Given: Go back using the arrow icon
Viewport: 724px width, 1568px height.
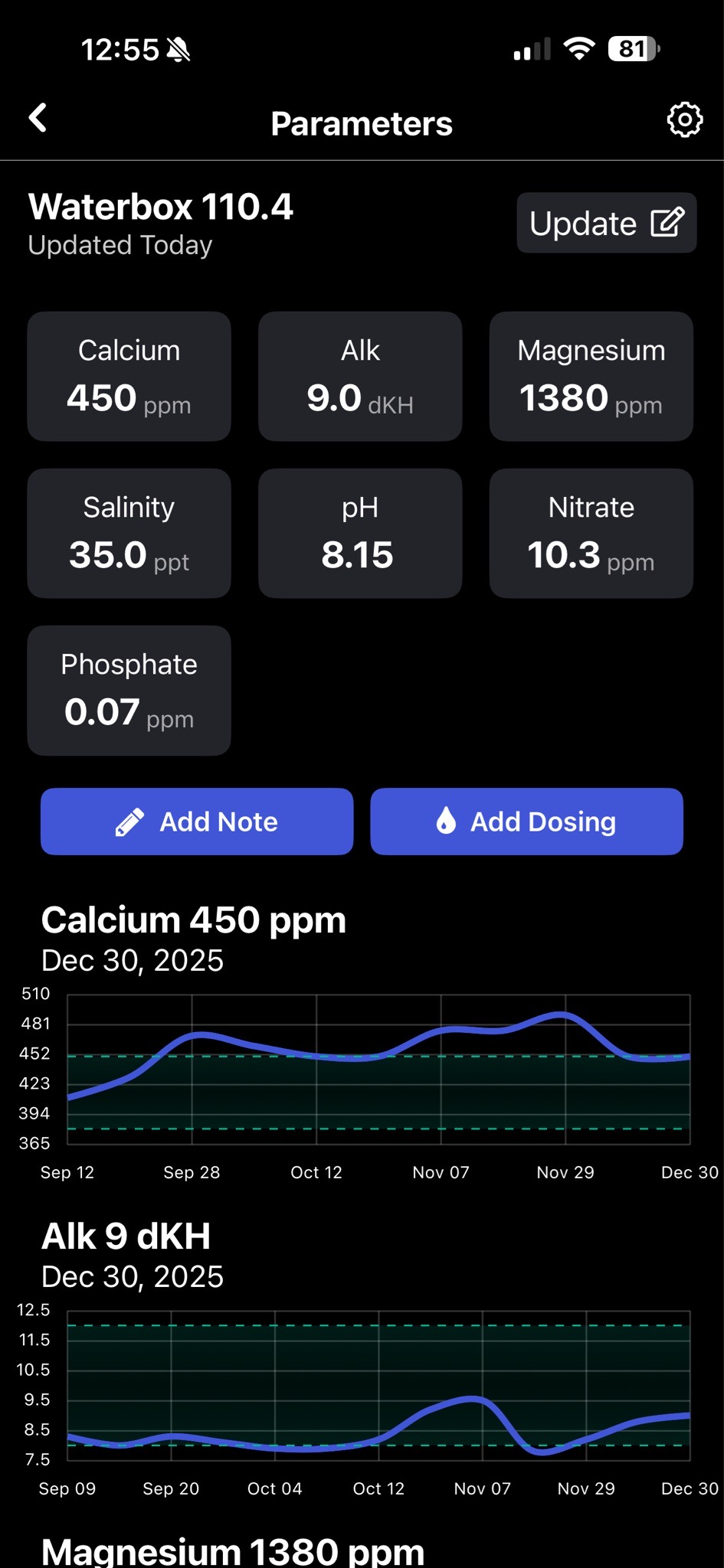Looking at the screenshot, I should [38, 119].
